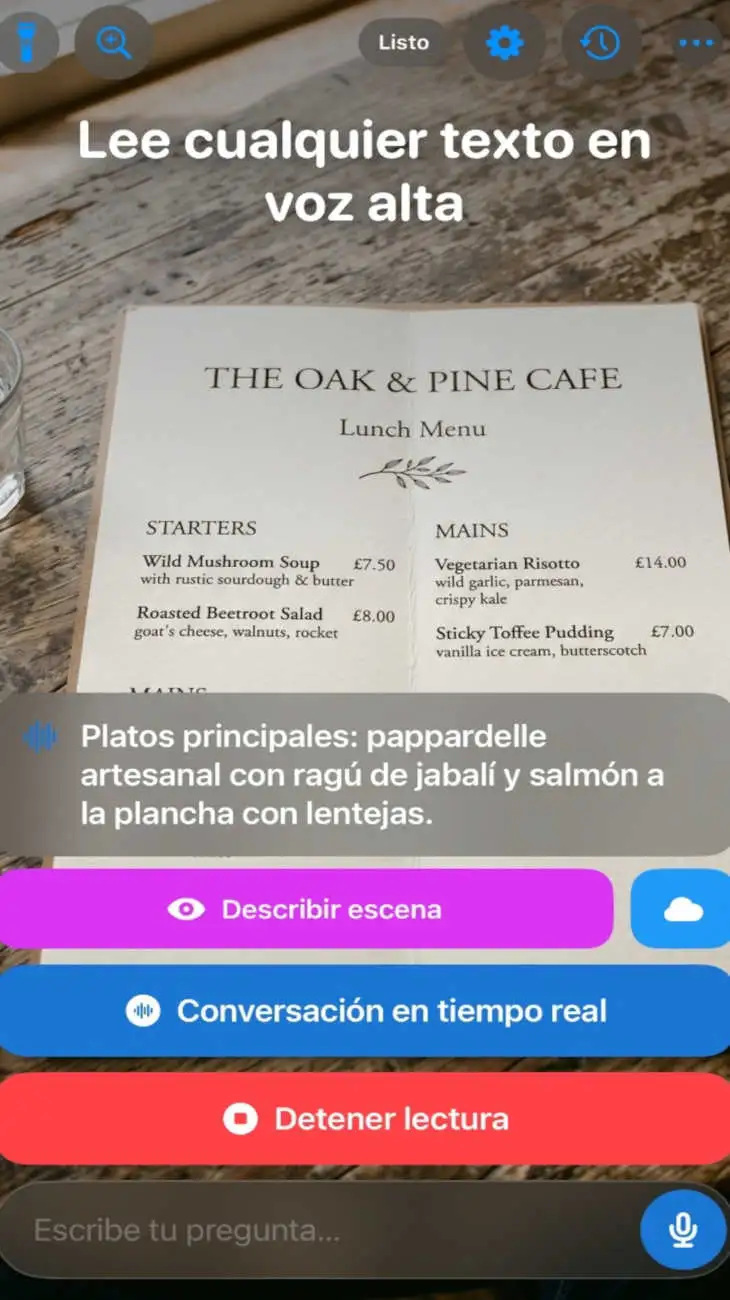Tap the Listo button
The image size is (730, 1300).
click(404, 42)
